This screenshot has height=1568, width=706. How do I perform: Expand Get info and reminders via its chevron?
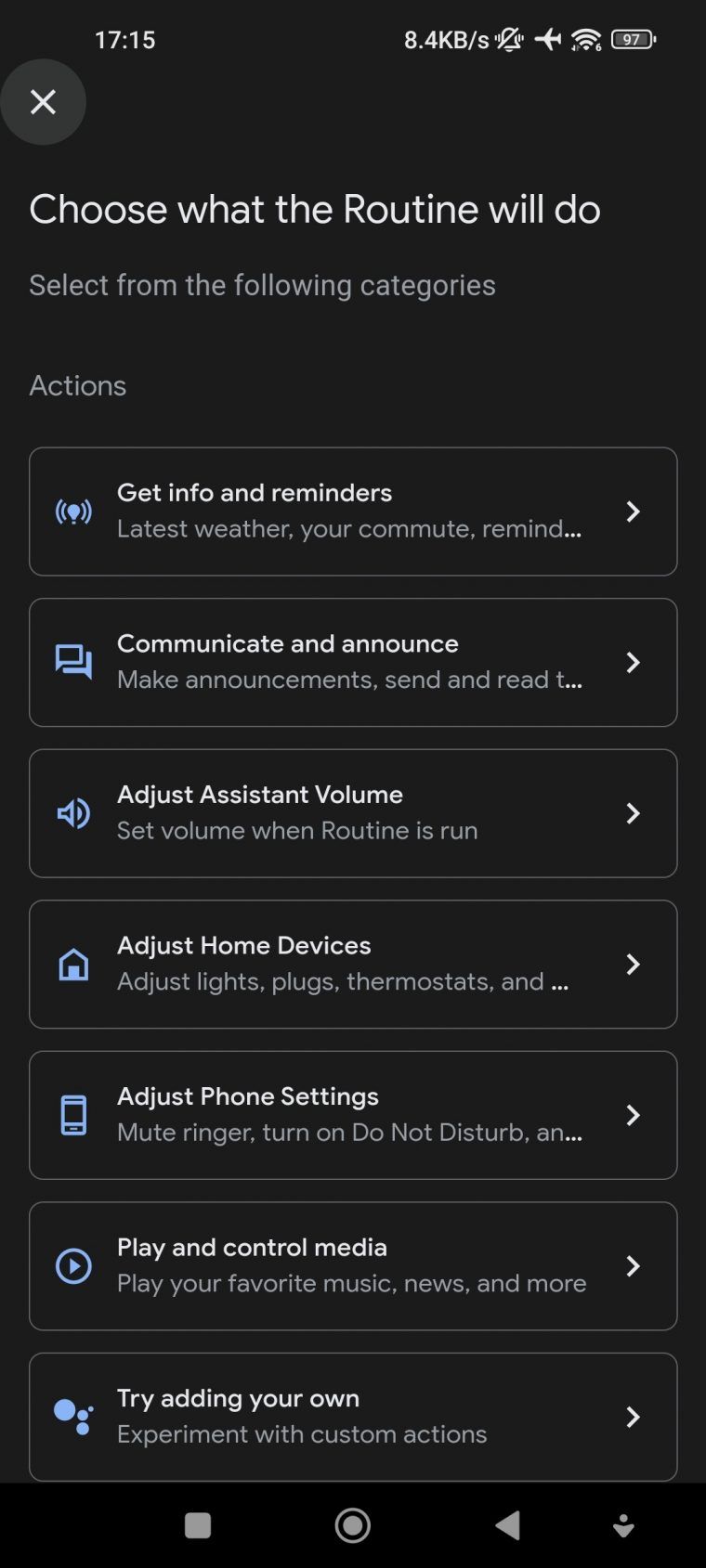[634, 512]
